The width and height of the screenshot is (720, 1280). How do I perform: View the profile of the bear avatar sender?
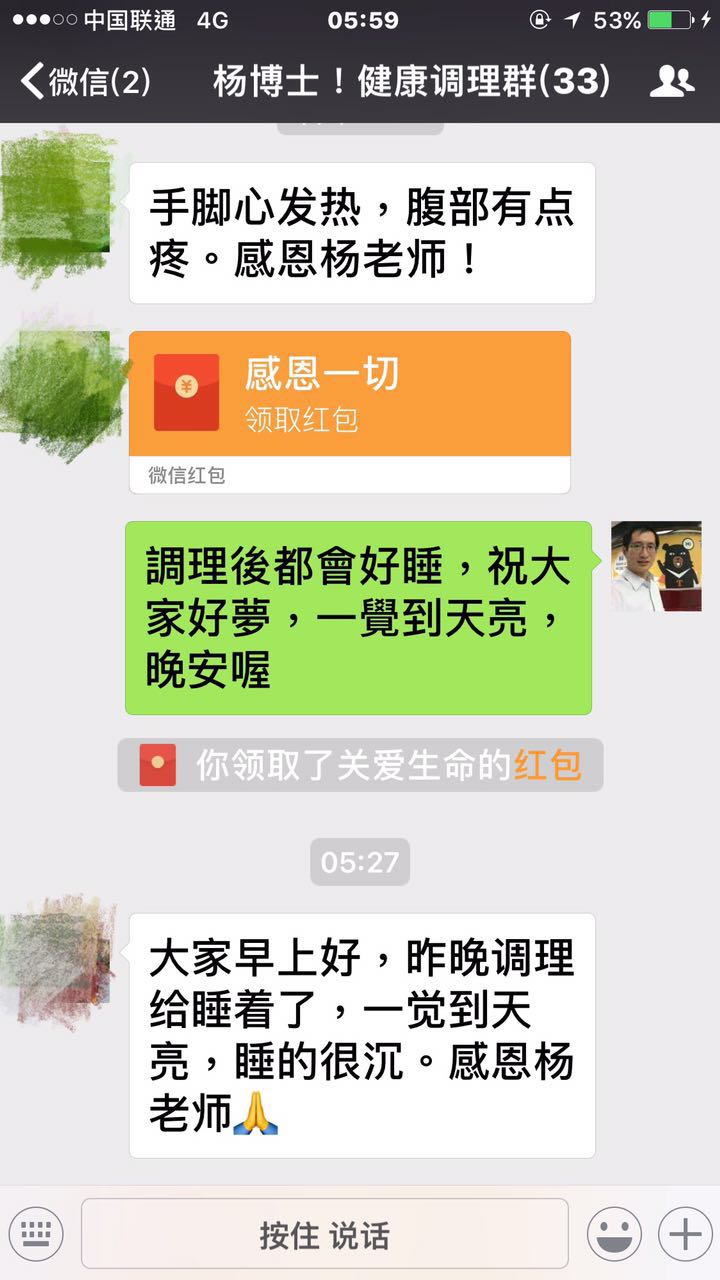(x=656, y=566)
